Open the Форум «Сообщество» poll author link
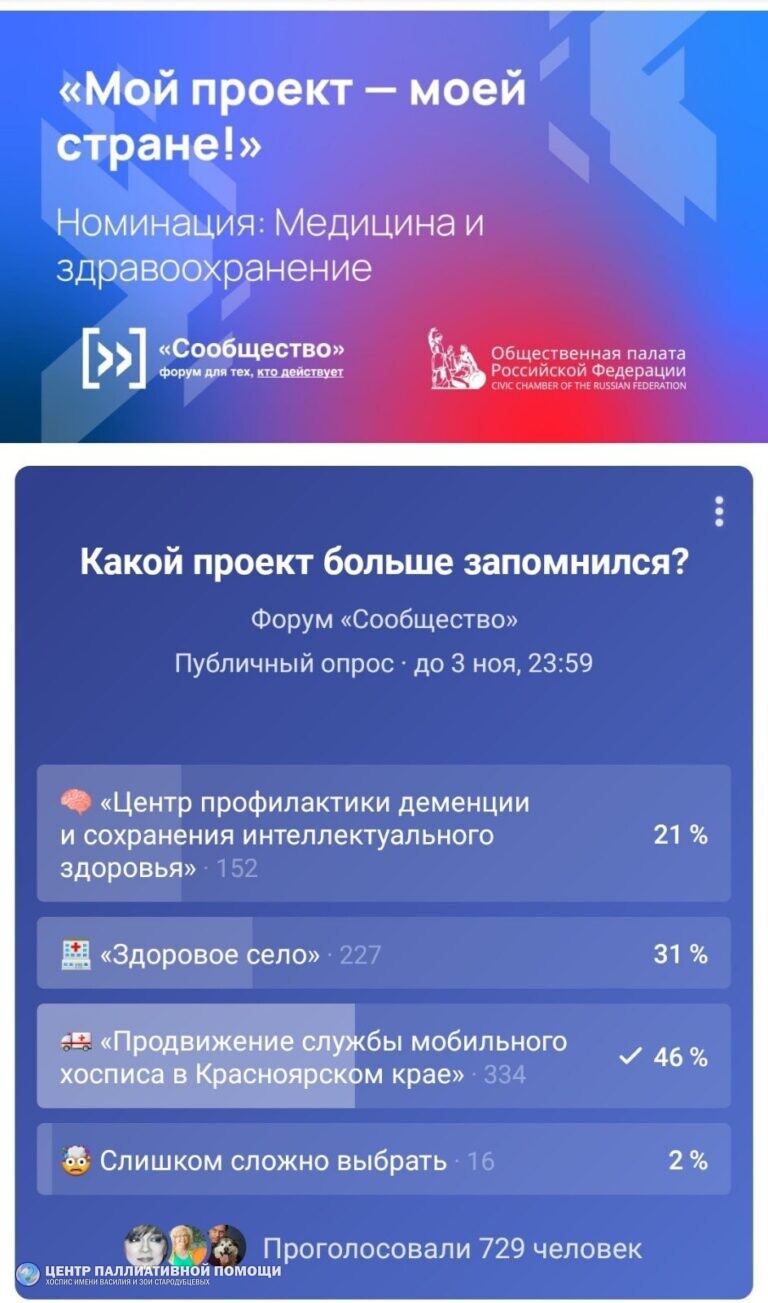Viewport: 768px width, 1303px height. pyautogui.click(x=384, y=619)
